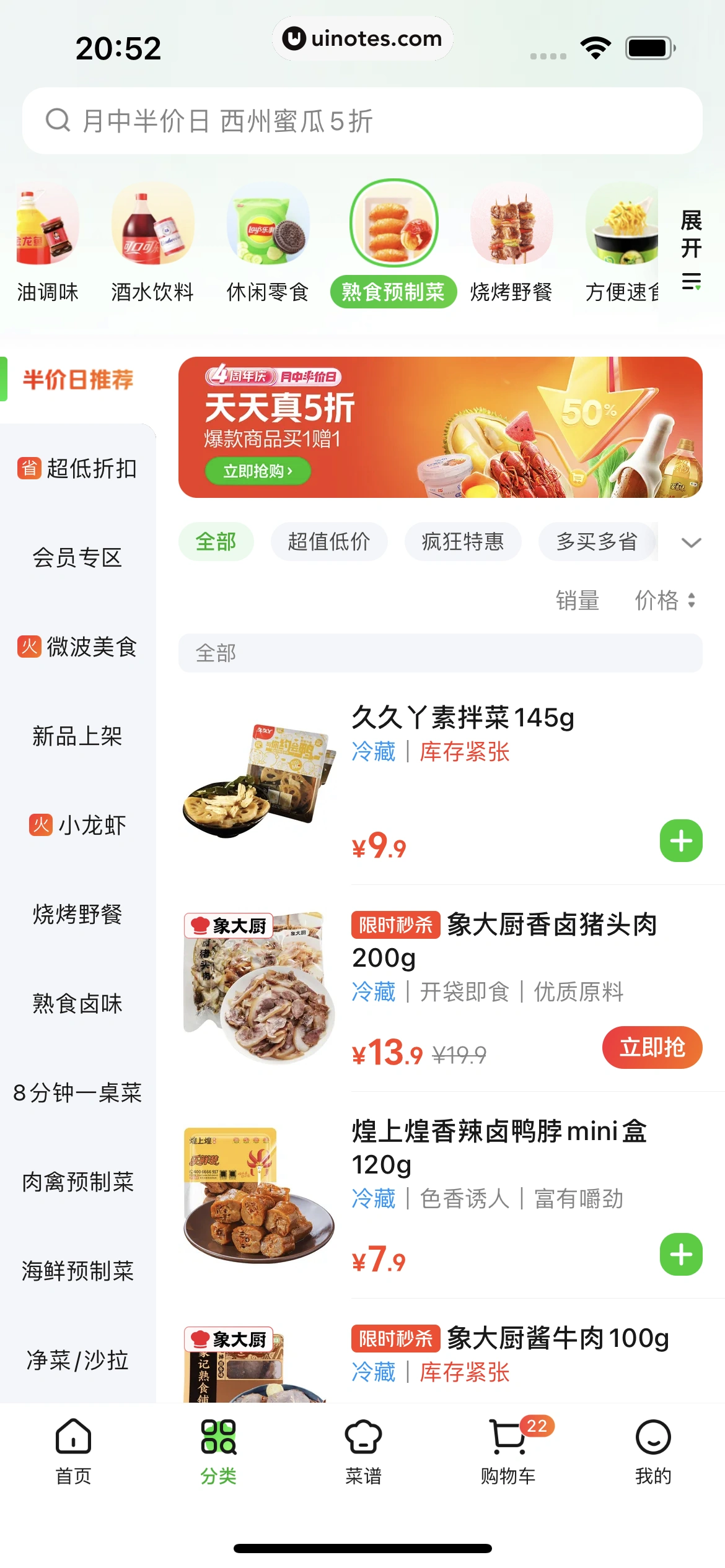Viewport: 725px width, 1568px height.
Task: Open the 微波美食 sidebar section
Action: (x=77, y=647)
